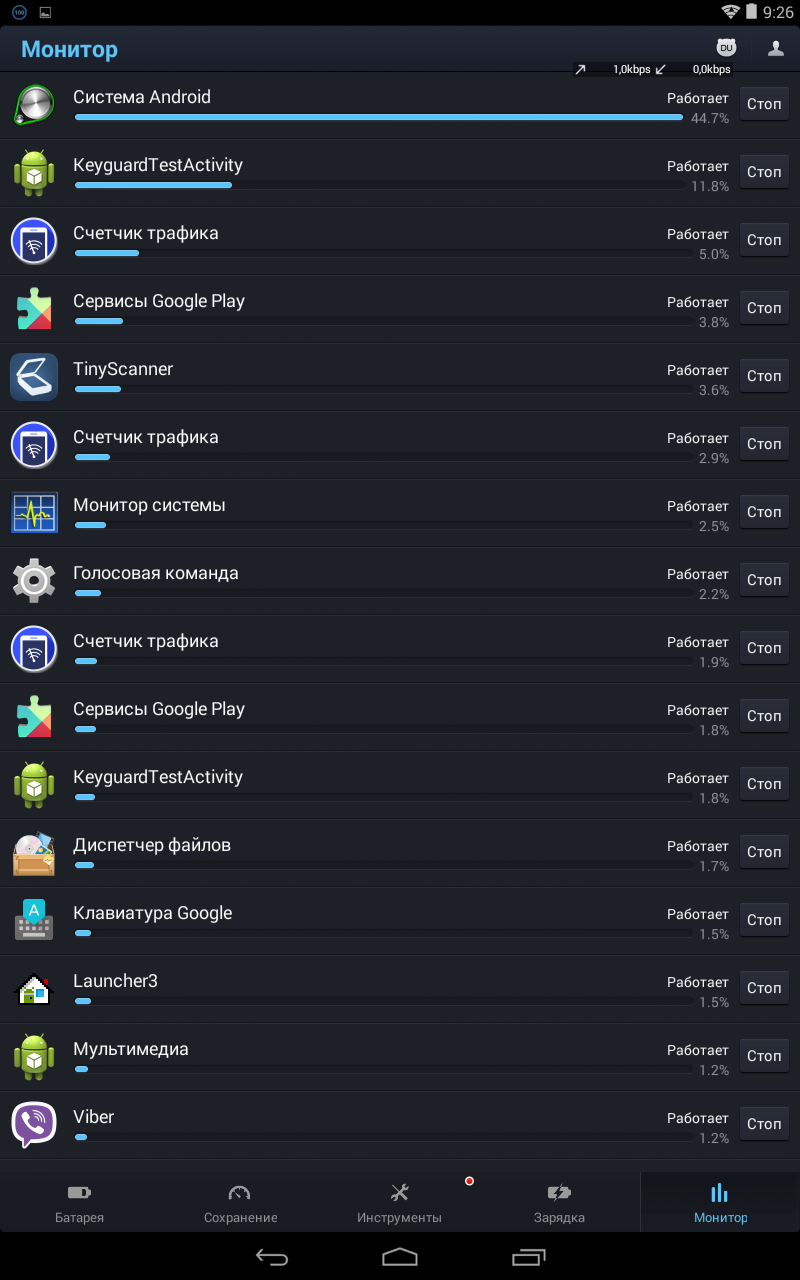The image size is (800, 1280).
Task: Stop the Система Android process
Action: click(764, 104)
